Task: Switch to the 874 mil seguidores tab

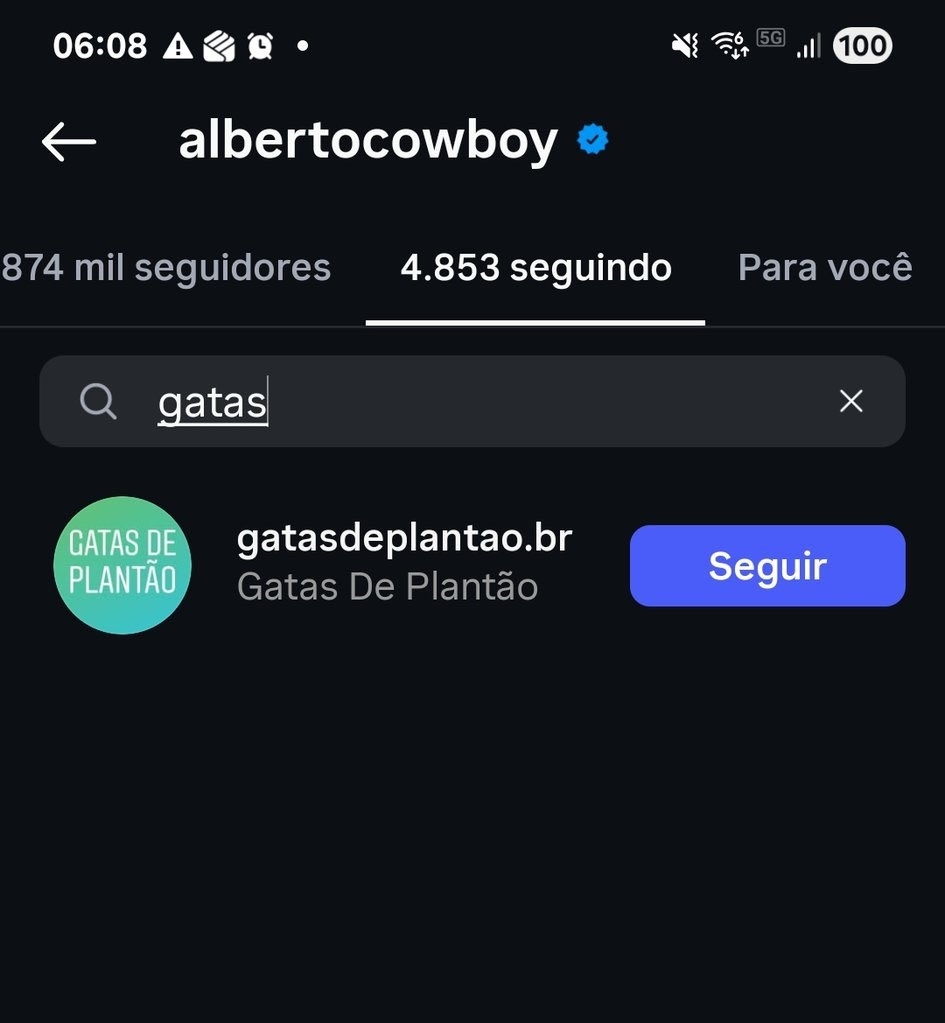Action: [166, 268]
